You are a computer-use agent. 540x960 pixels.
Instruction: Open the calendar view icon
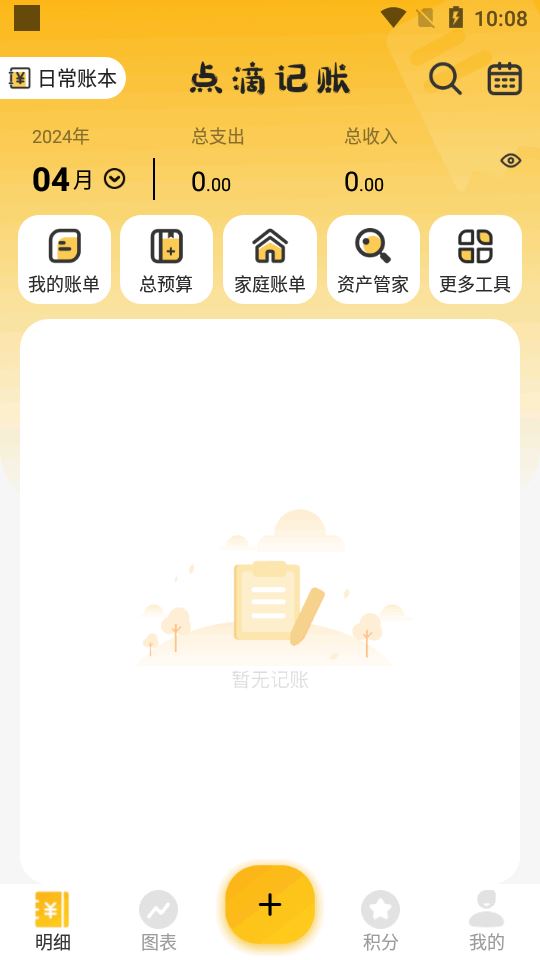[x=504, y=79]
